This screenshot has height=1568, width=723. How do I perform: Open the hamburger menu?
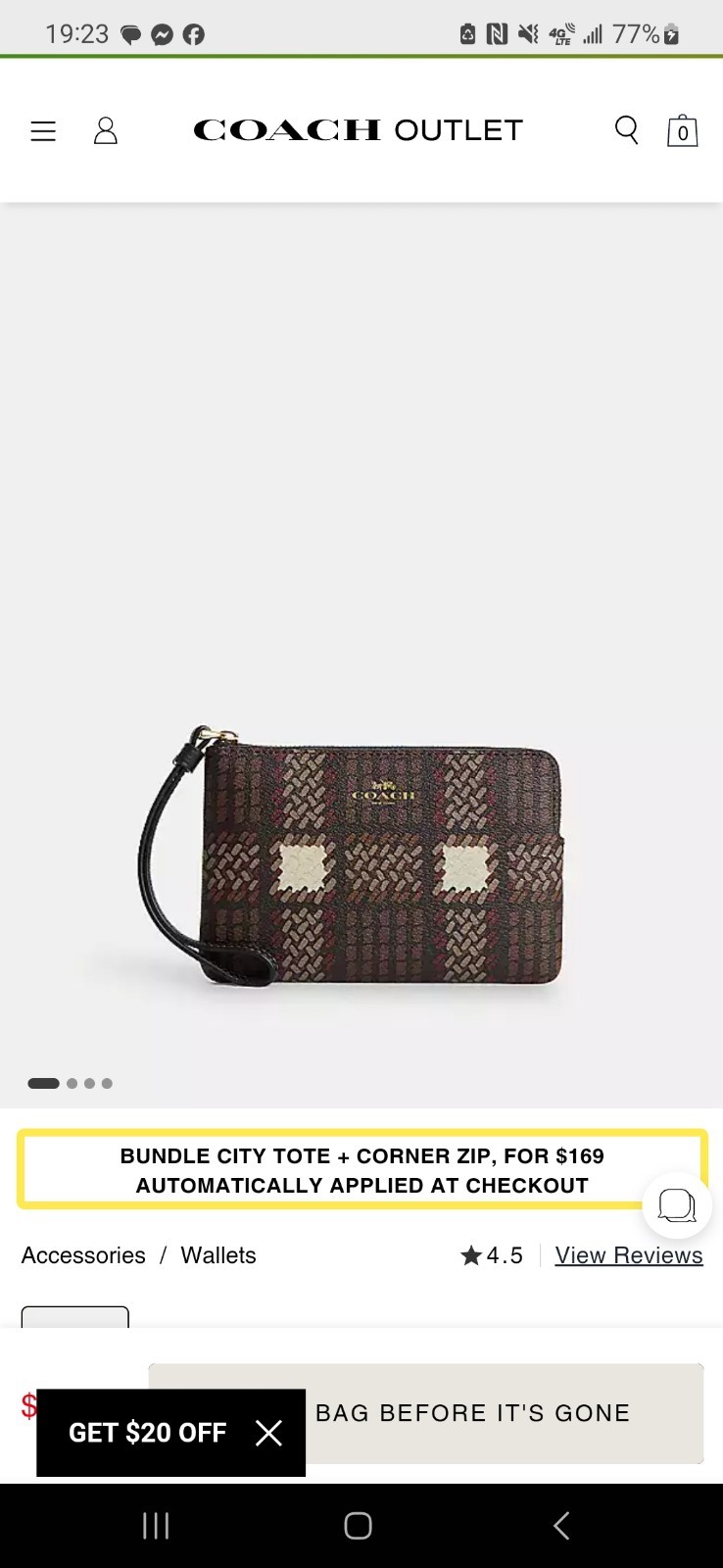tap(43, 131)
